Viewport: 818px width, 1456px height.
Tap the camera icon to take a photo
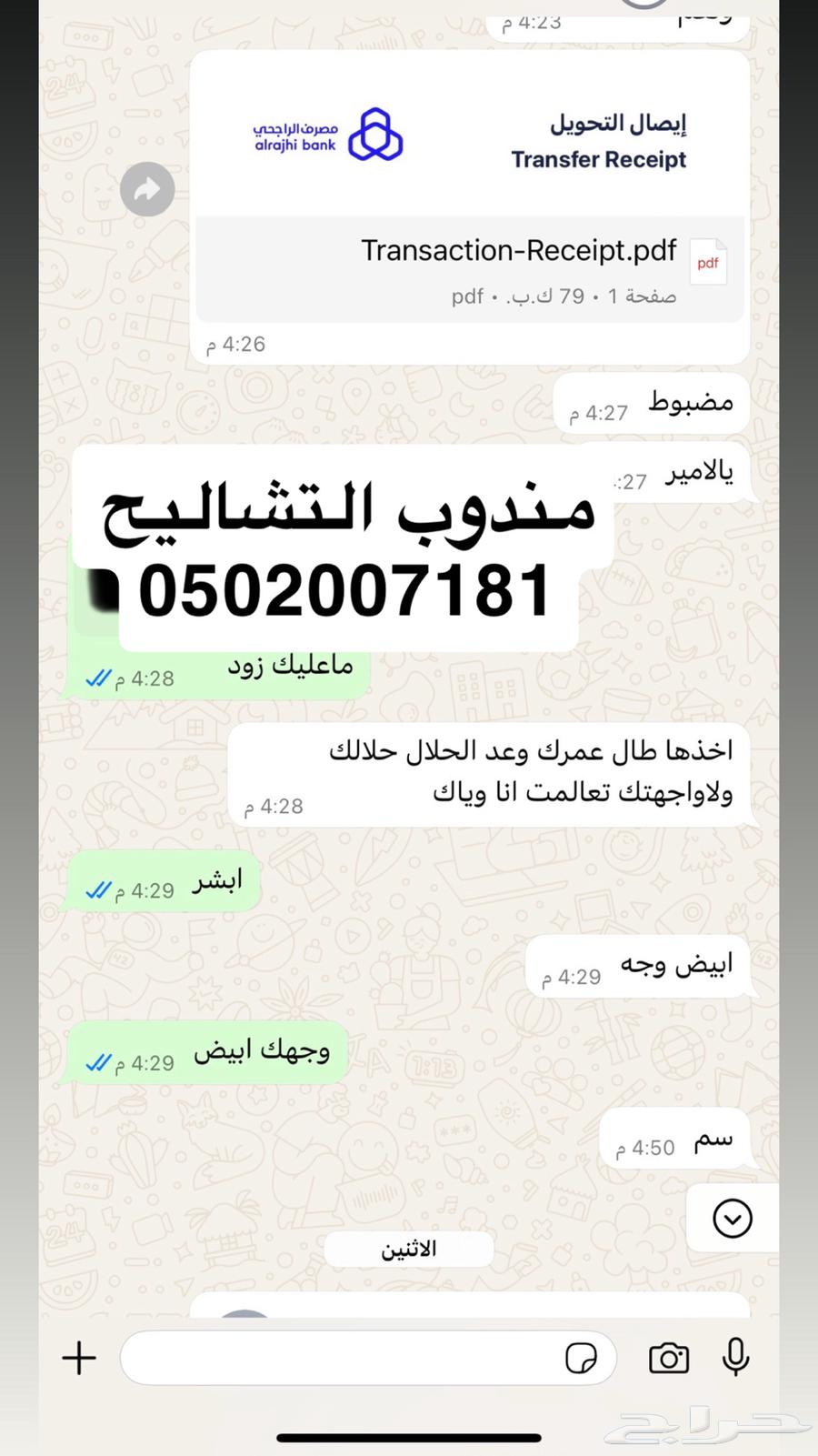coord(669,1358)
